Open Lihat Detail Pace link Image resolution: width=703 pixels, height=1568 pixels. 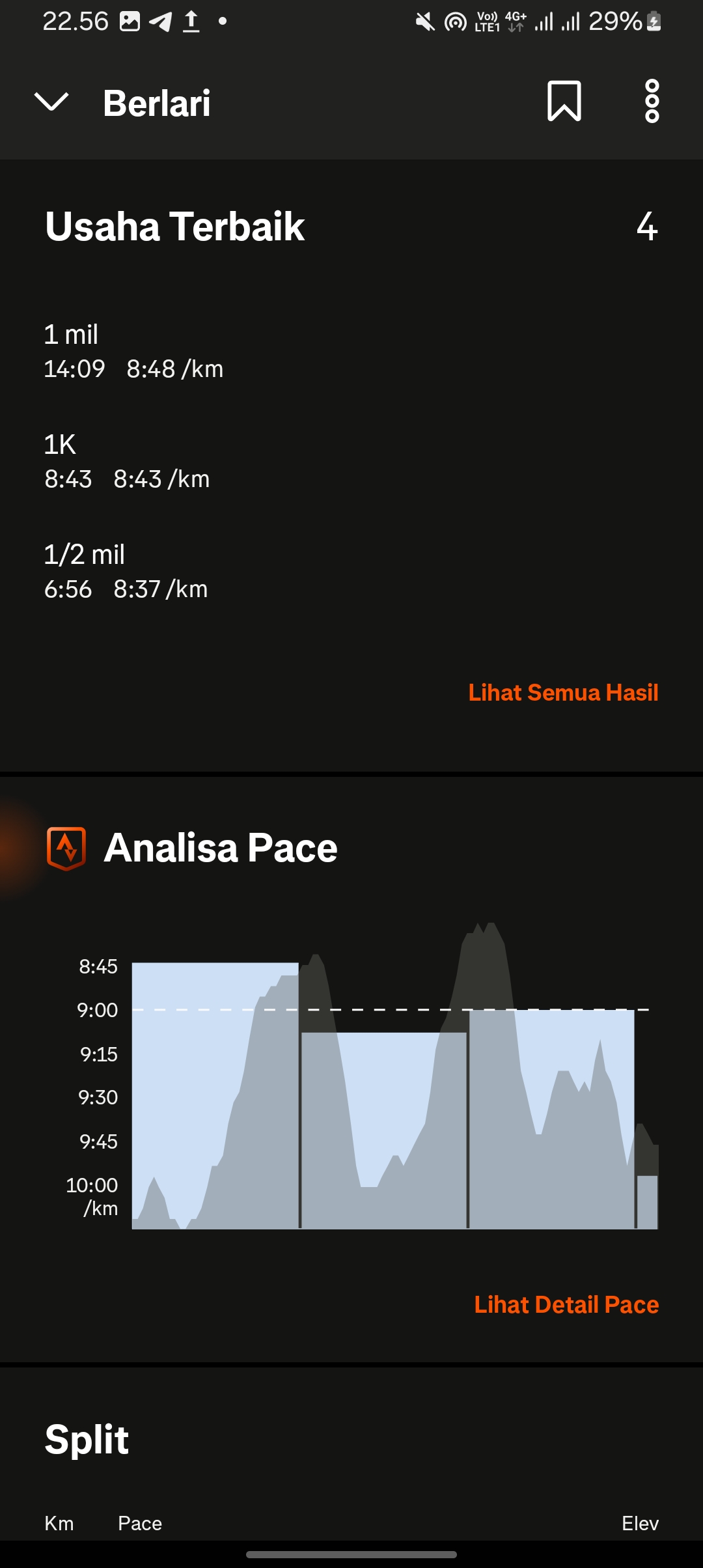click(x=566, y=1304)
